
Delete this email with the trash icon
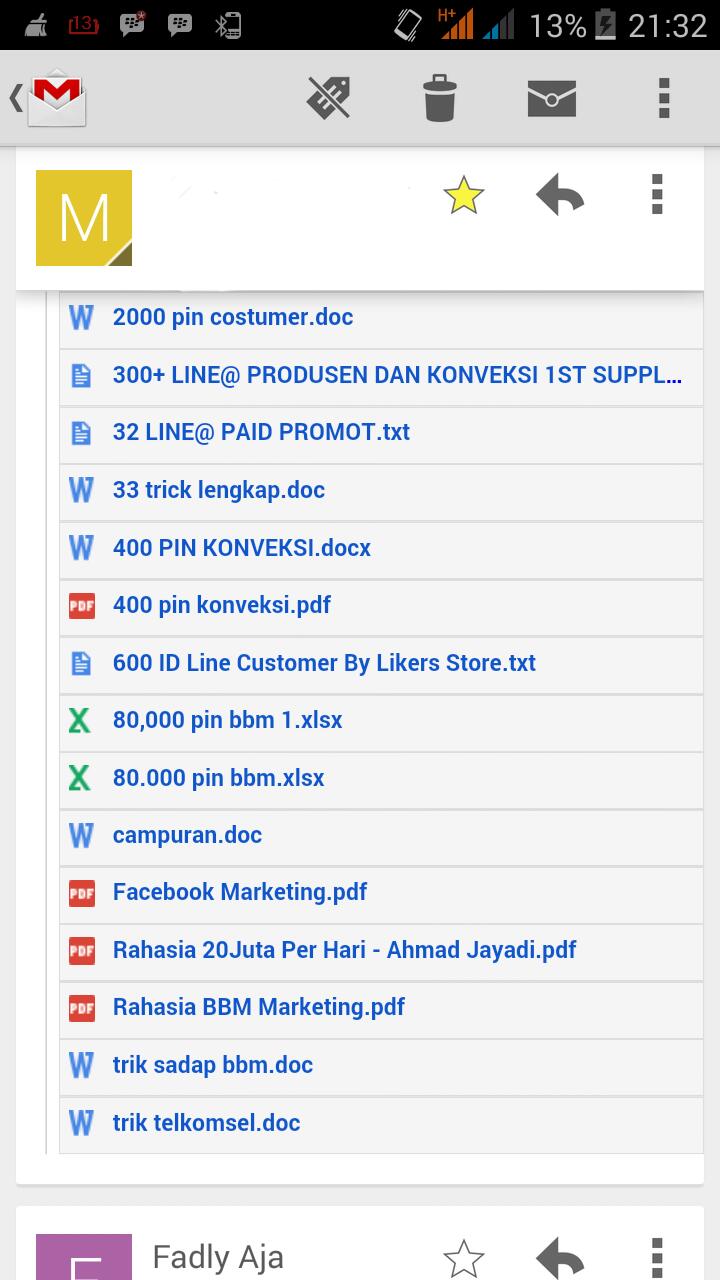439,98
